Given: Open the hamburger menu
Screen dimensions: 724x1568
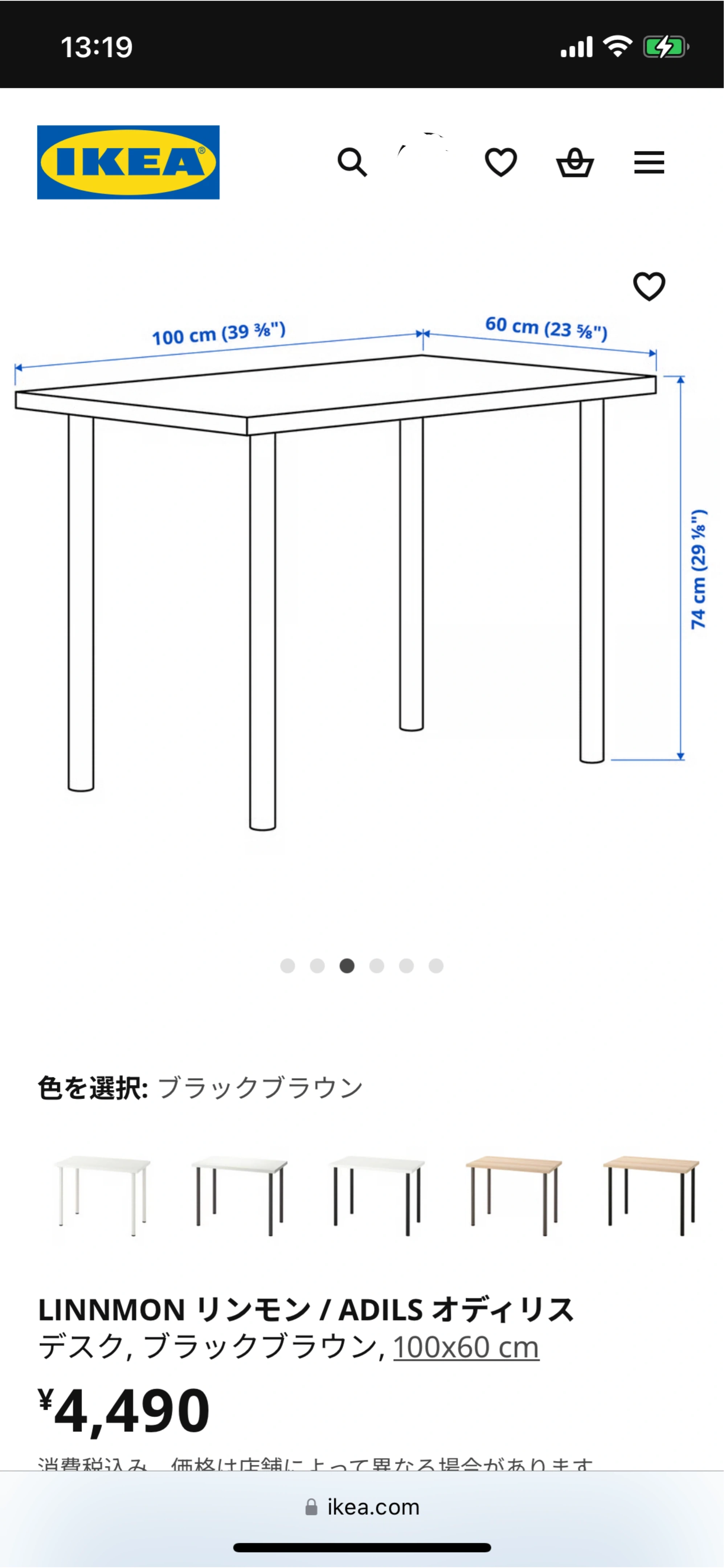Looking at the screenshot, I should [649, 163].
